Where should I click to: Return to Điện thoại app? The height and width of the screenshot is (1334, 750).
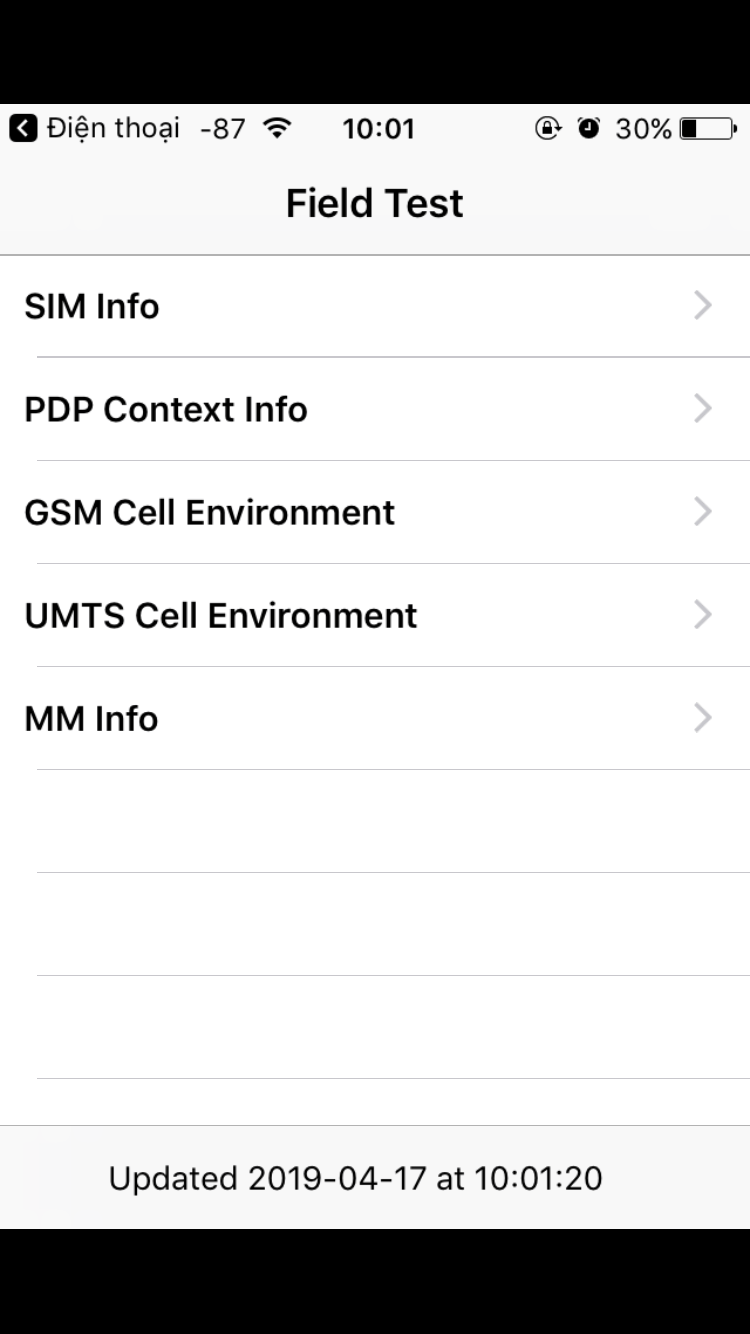pyautogui.click(x=95, y=129)
